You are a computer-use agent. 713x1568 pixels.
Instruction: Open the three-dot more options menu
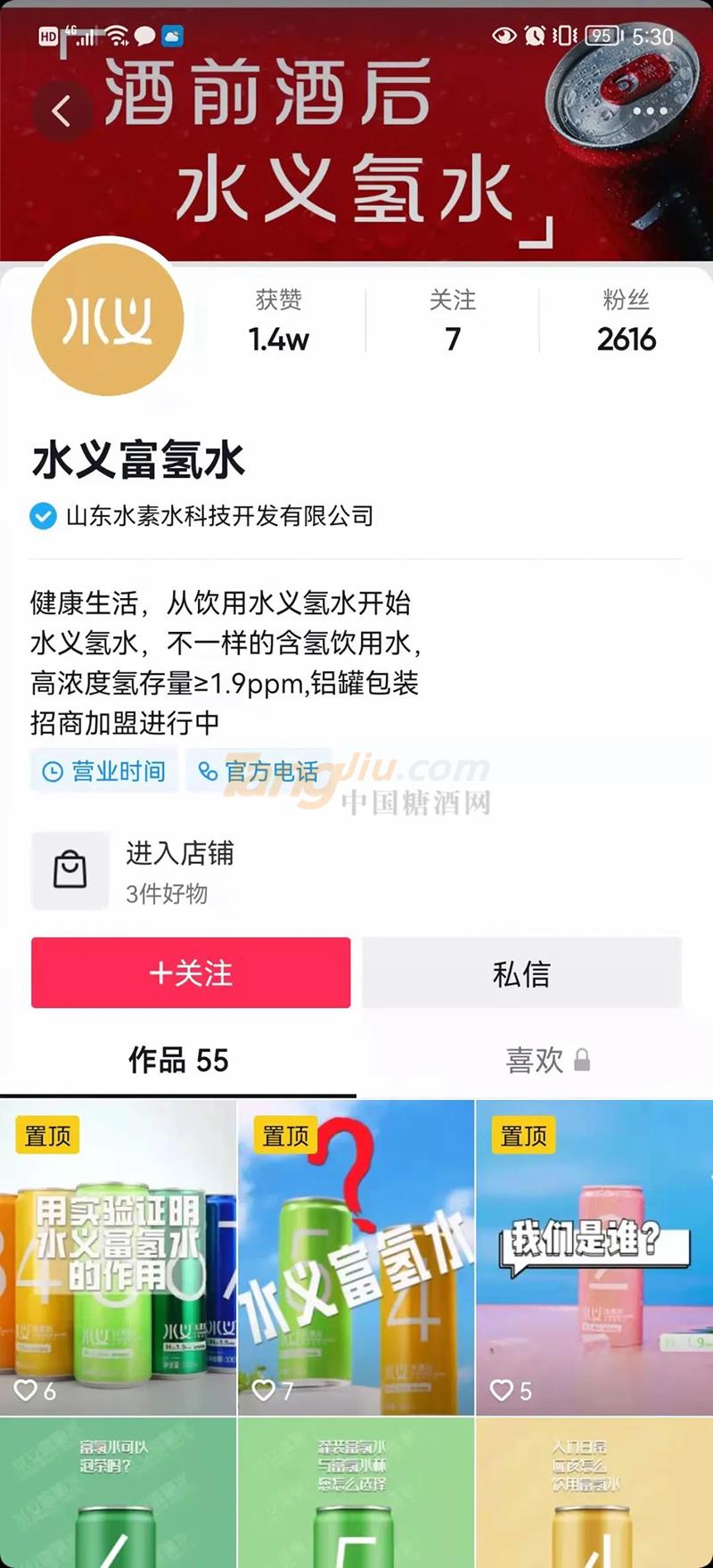(x=650, y=111)
